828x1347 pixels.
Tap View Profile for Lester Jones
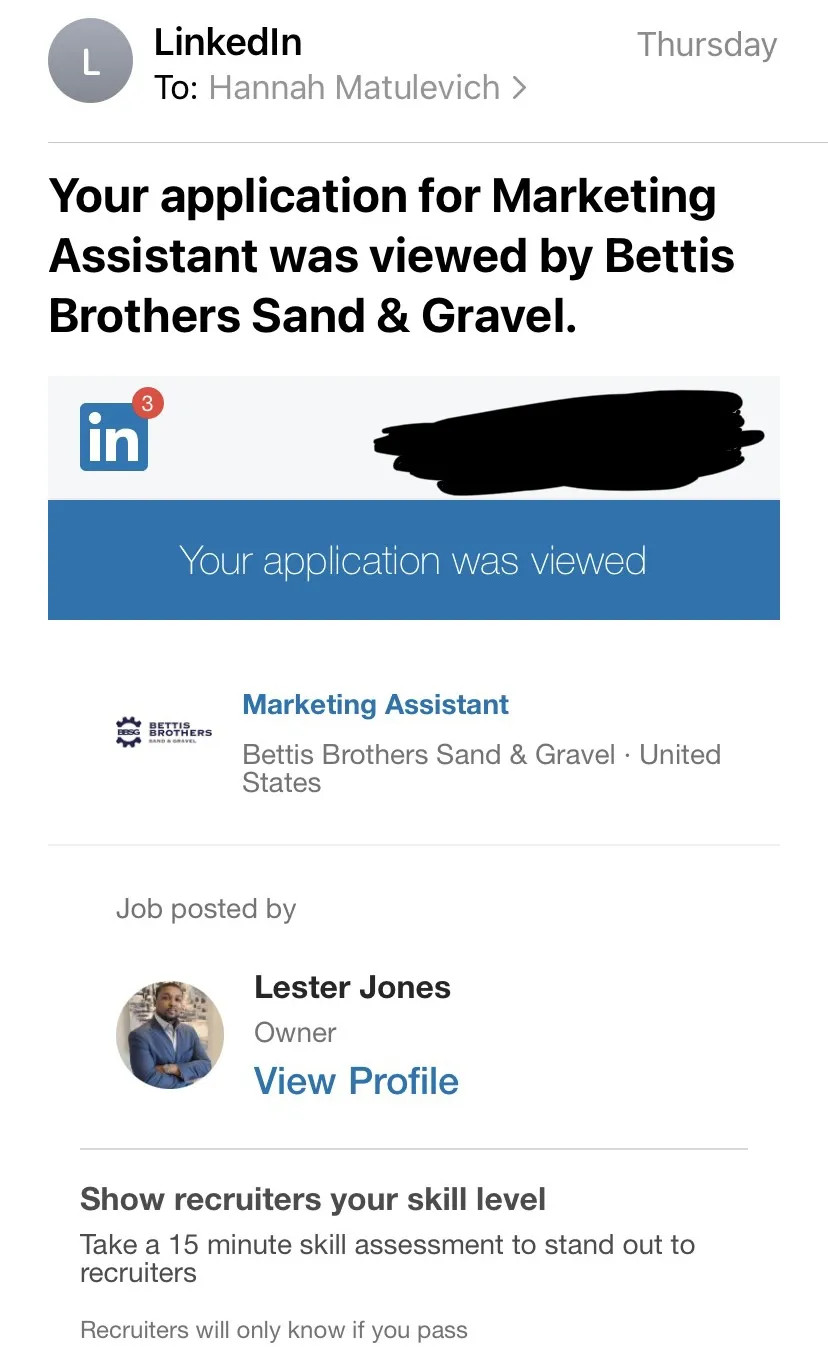[356, 1081]
